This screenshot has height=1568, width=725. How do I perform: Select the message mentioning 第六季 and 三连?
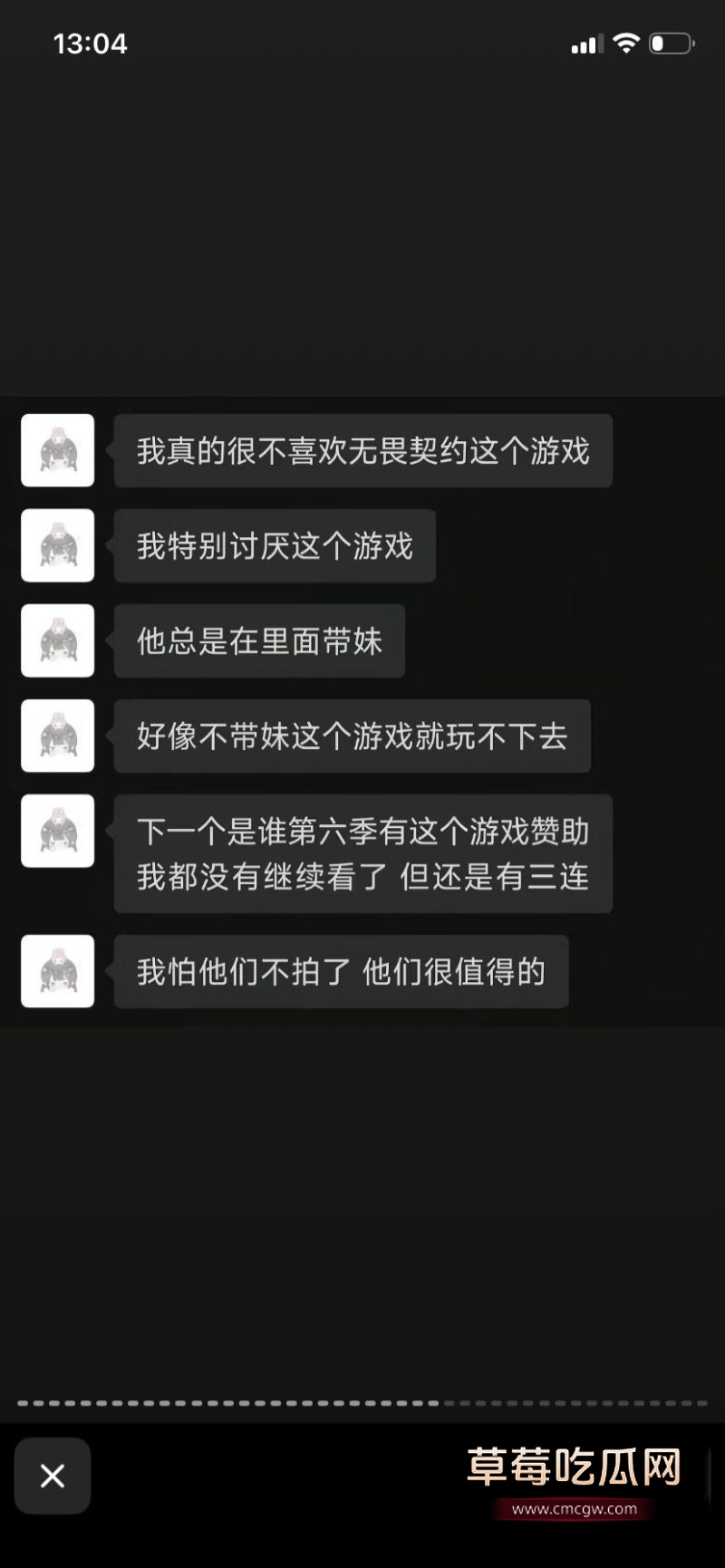tap(362, 853)
